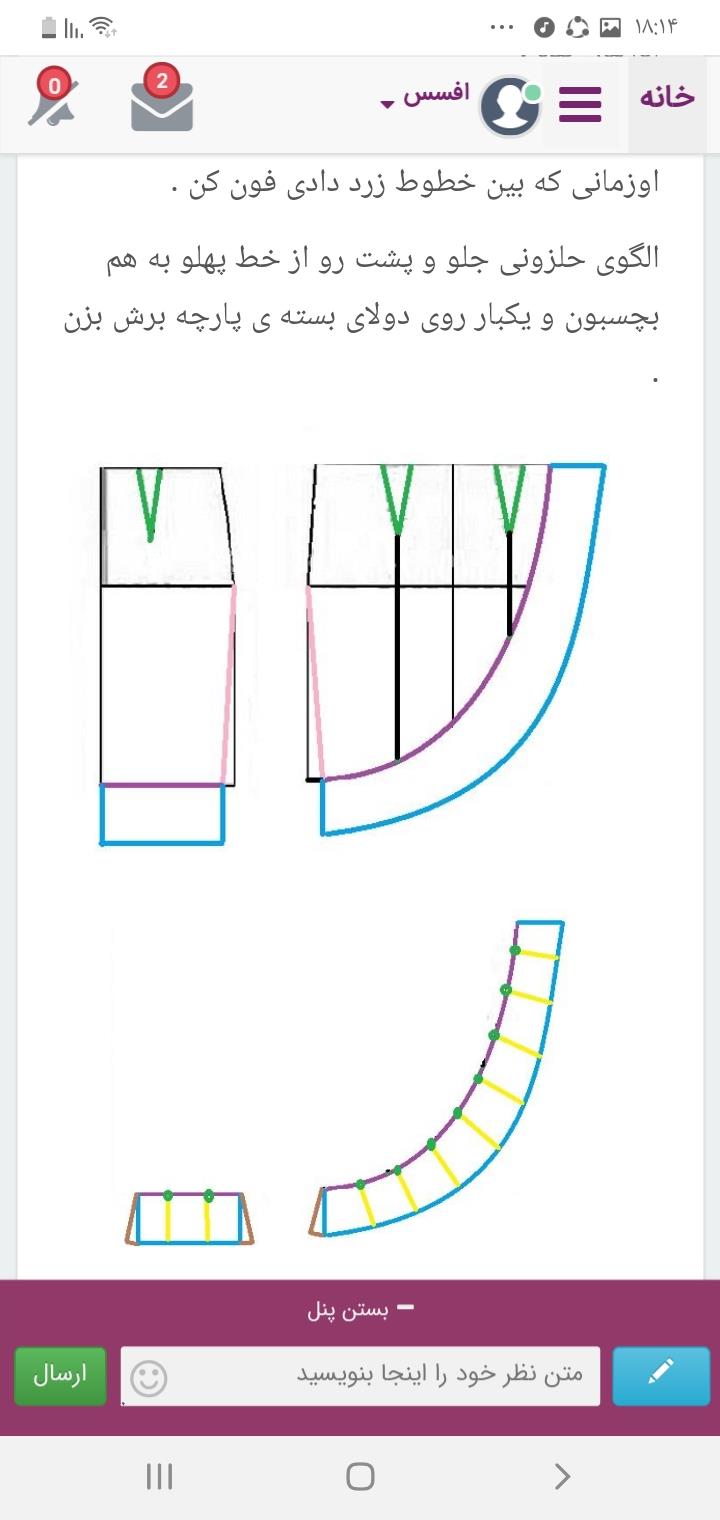Tap the blue pencil edit button
Viewport: 720px width, 1520px height.
661,1375
